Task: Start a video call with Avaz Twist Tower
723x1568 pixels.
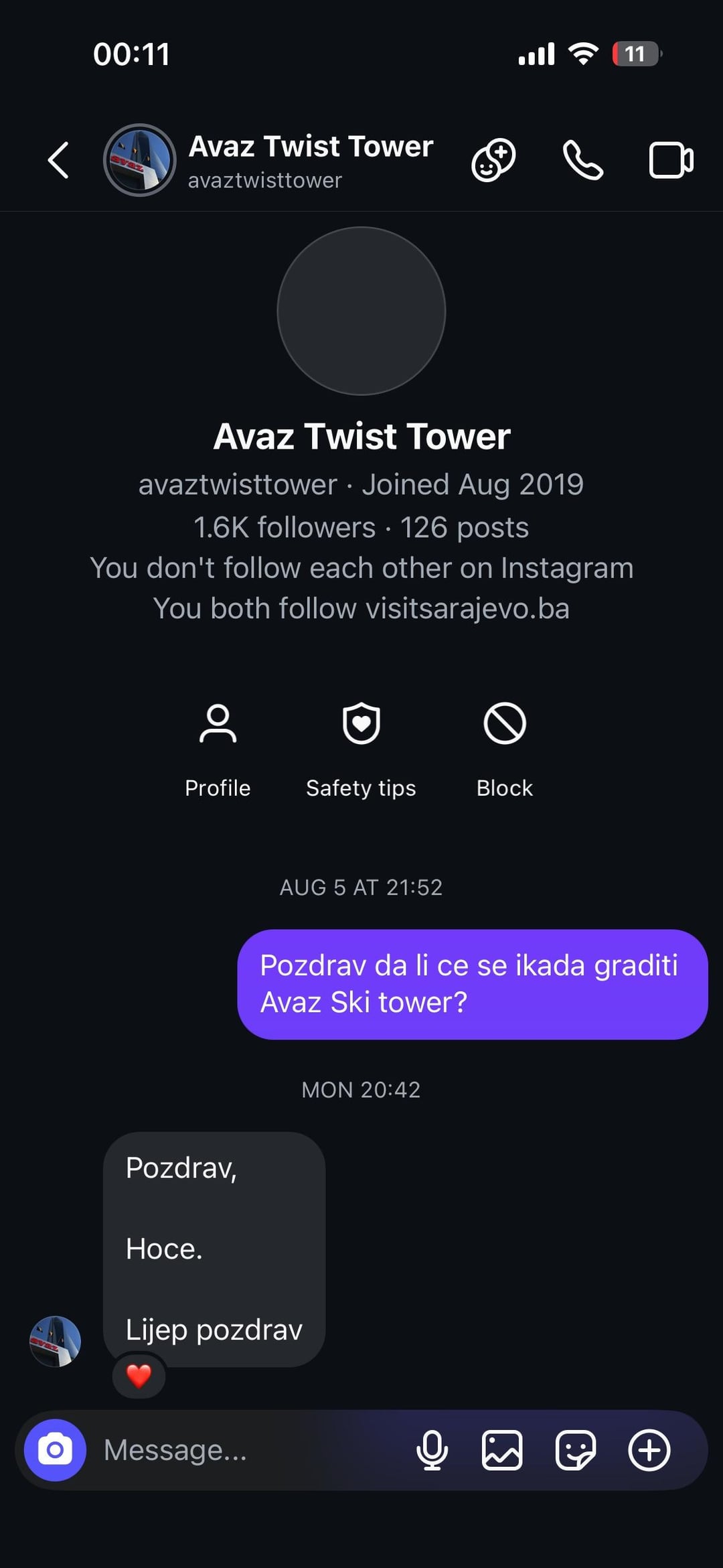Action: click(671, 160)
